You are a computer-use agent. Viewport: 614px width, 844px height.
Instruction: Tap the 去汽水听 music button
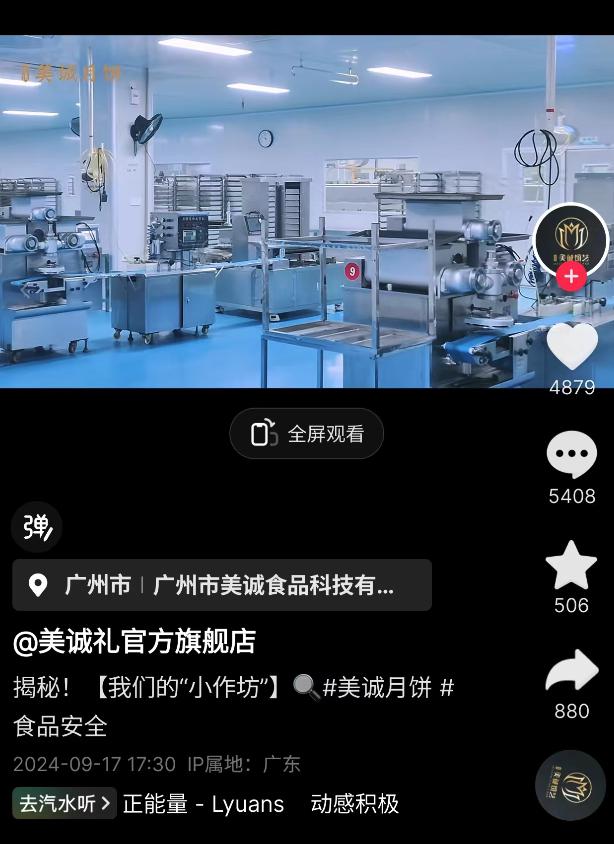(x=65, y=803)
